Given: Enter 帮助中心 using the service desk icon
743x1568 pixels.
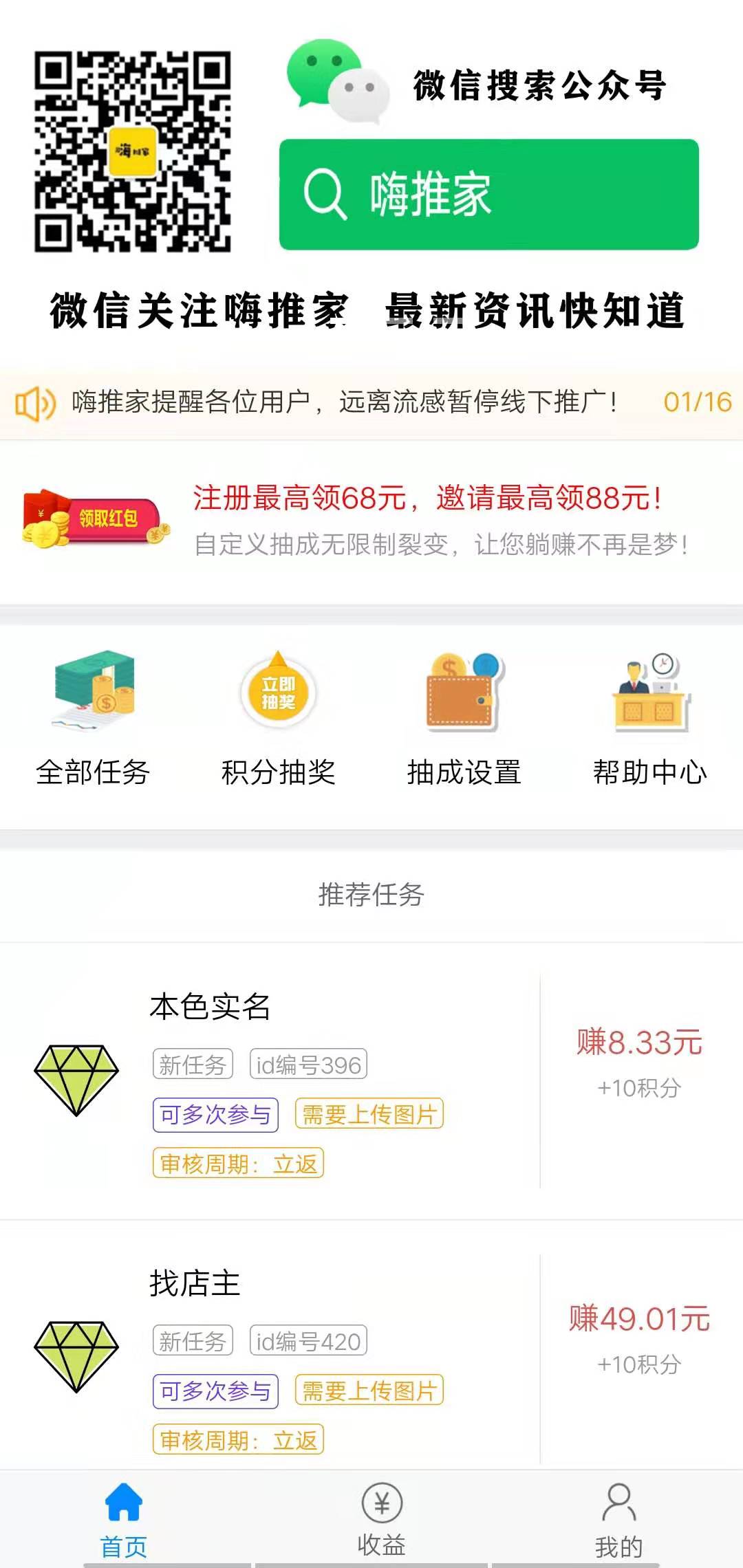Looking at the screenshot, I should [x=649, y=695].
